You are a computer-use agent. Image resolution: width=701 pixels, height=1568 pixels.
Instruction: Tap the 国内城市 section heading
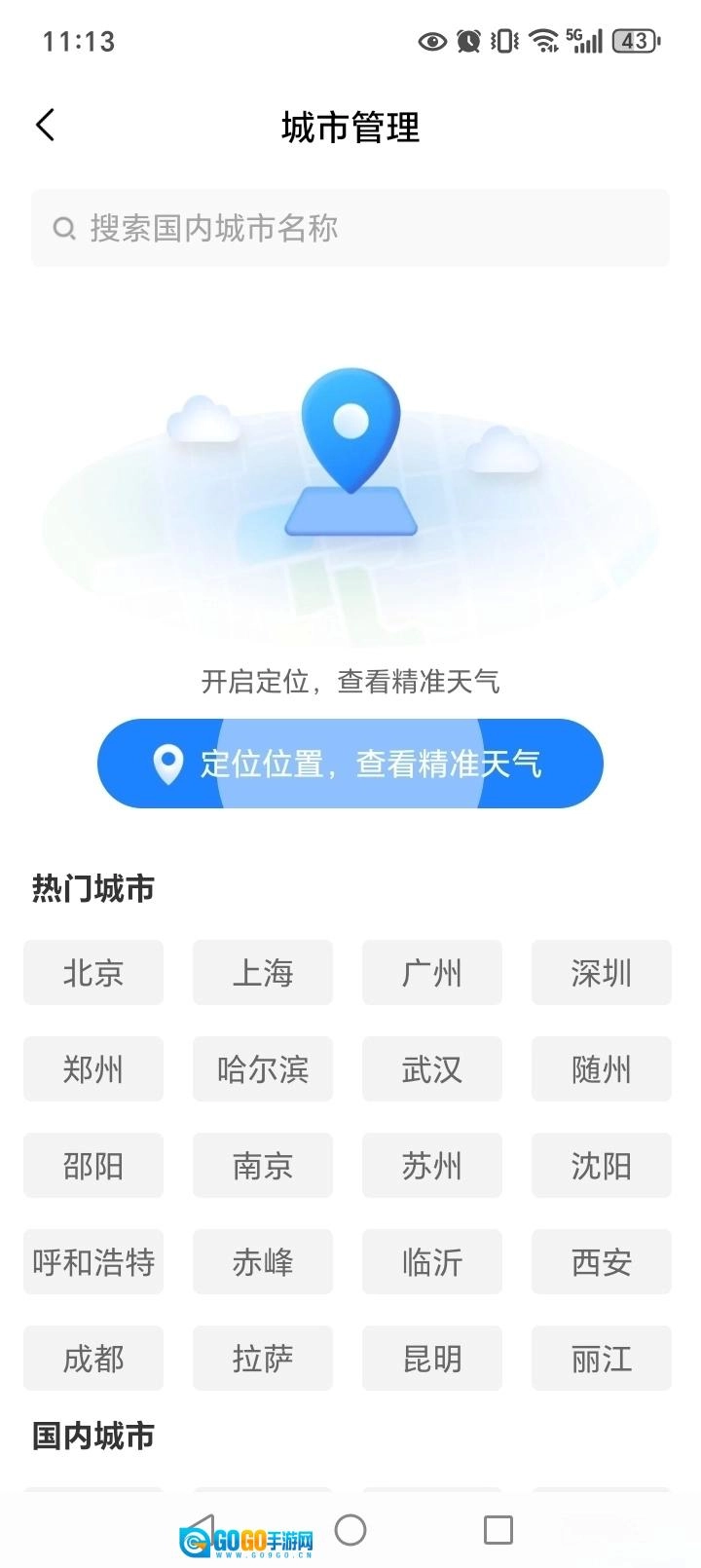pos(92,1435)
